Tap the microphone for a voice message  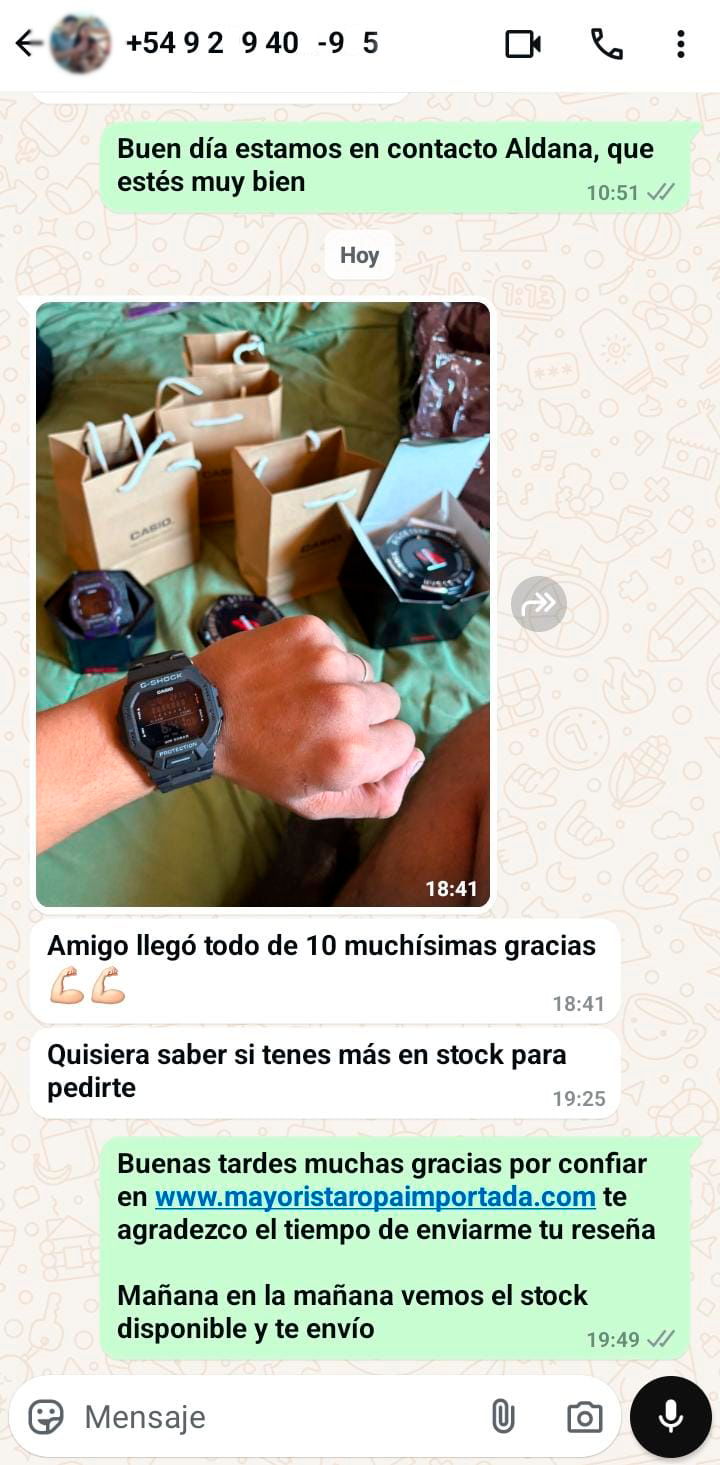point(670,1416)
